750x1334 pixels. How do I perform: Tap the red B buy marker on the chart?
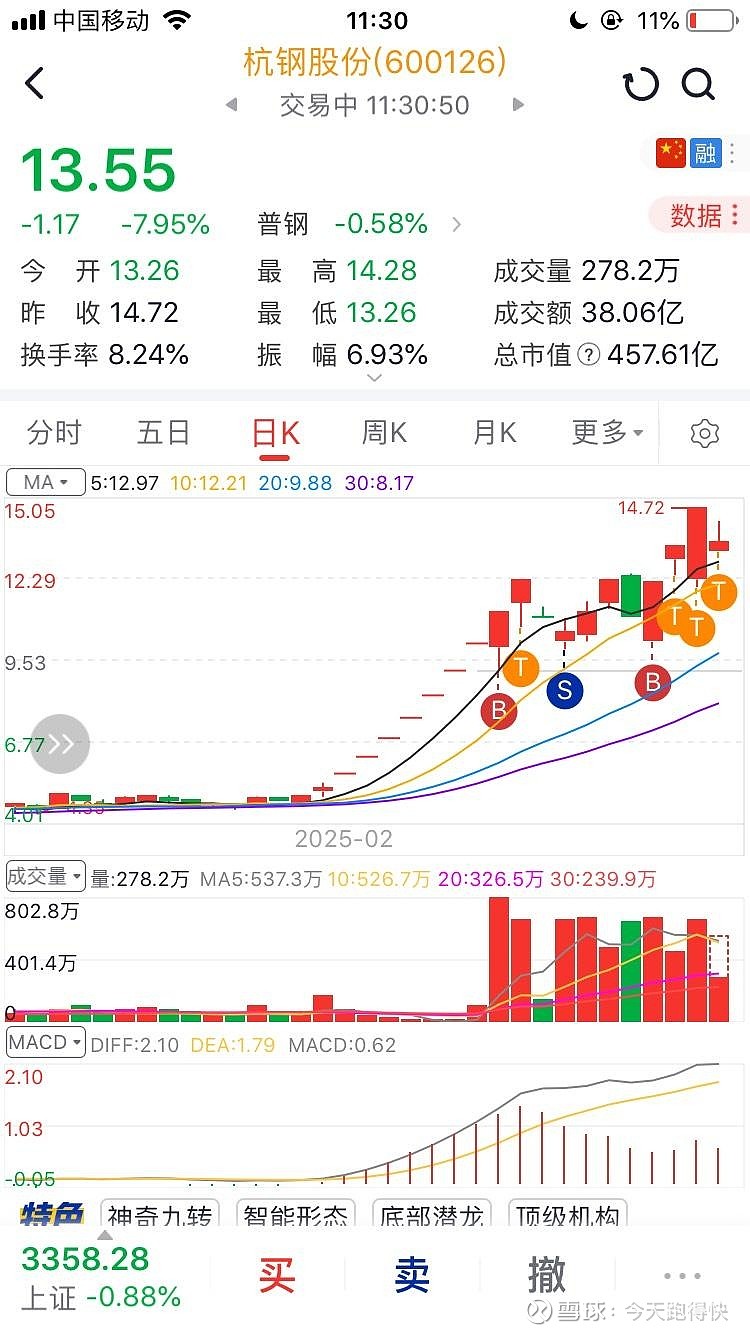click(x=498, y=711)
